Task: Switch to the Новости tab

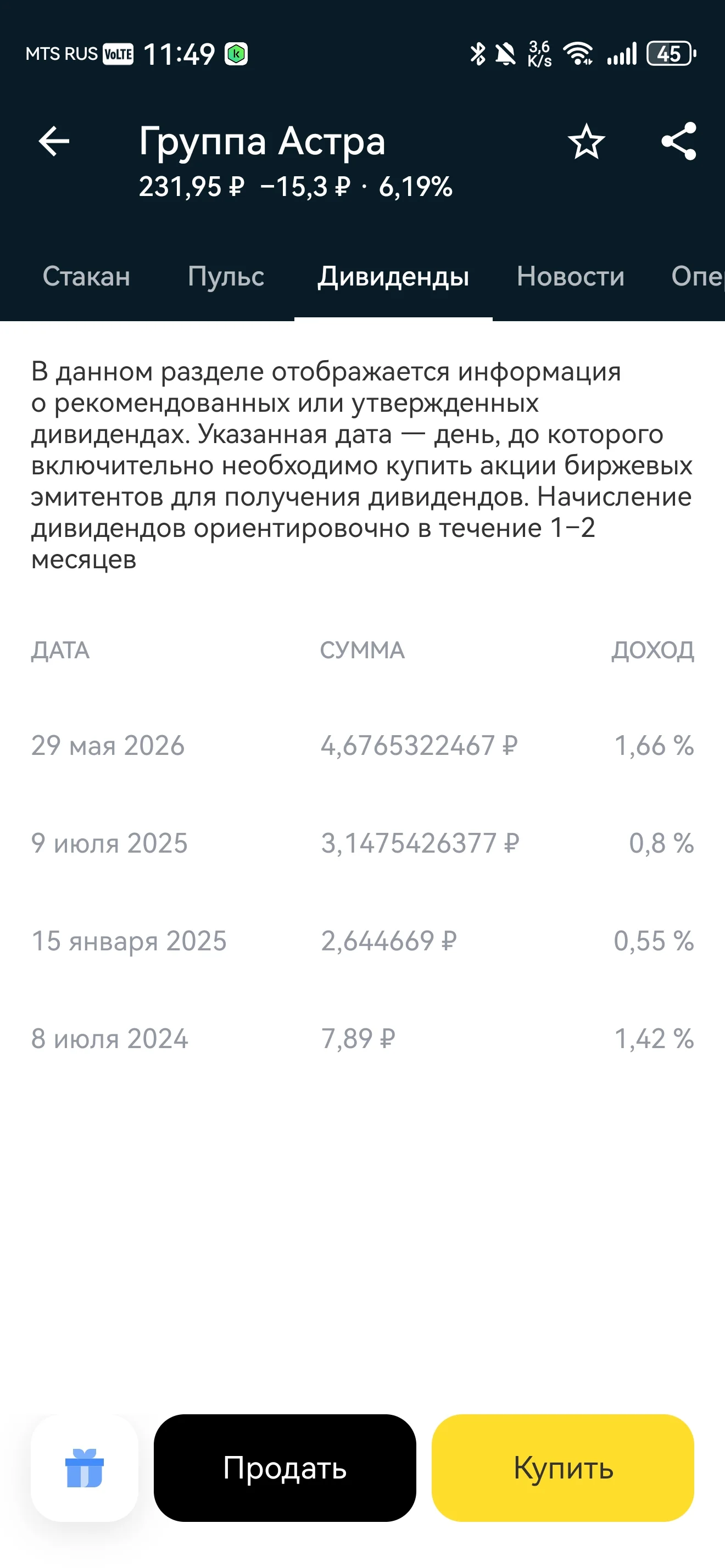Action: 570,276
